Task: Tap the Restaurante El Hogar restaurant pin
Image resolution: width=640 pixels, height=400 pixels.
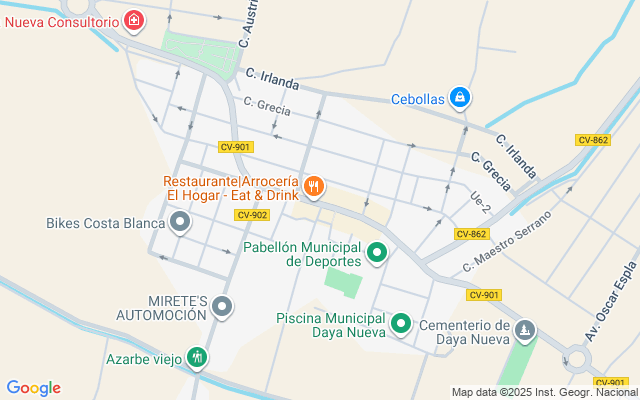Action: pos(314,187)
